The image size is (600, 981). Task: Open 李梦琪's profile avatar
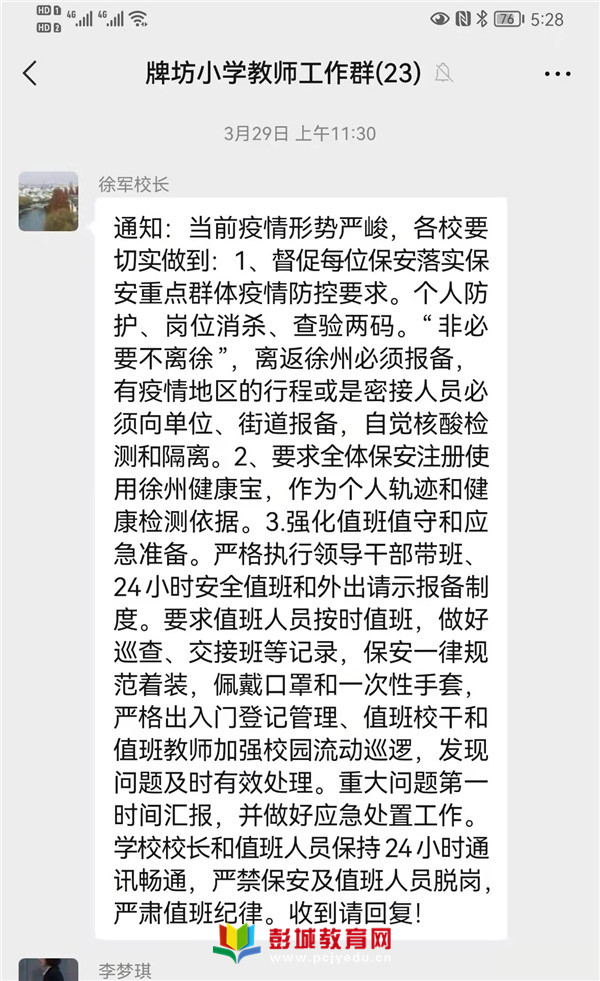tap(48, 969)
